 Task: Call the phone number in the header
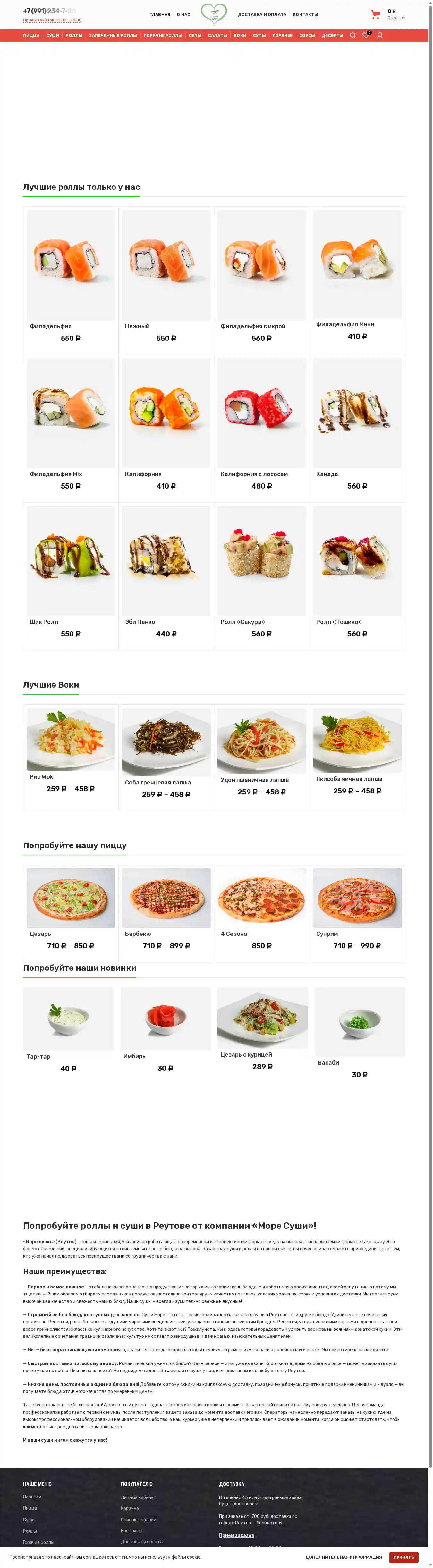pyautogui.click(x=49, y=11)
